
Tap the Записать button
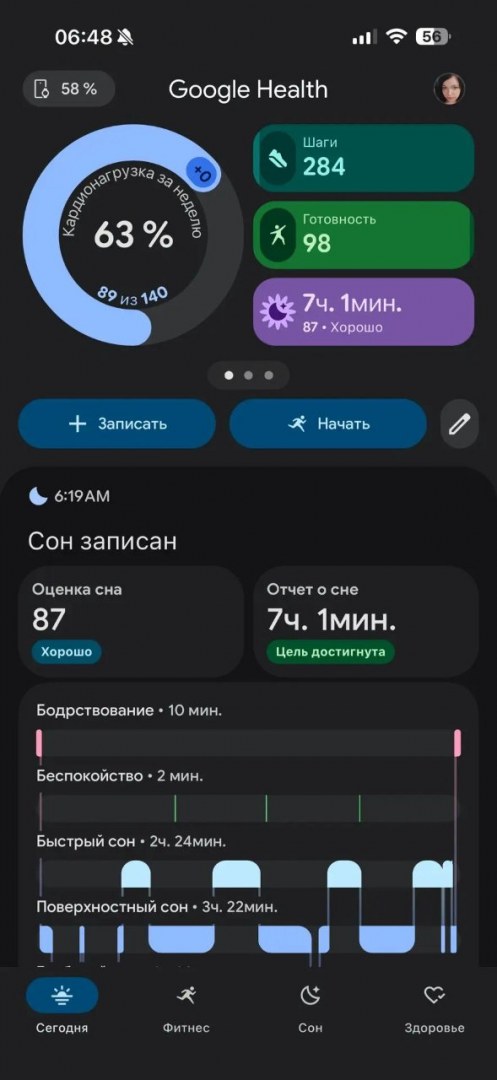tap(117, 424)
